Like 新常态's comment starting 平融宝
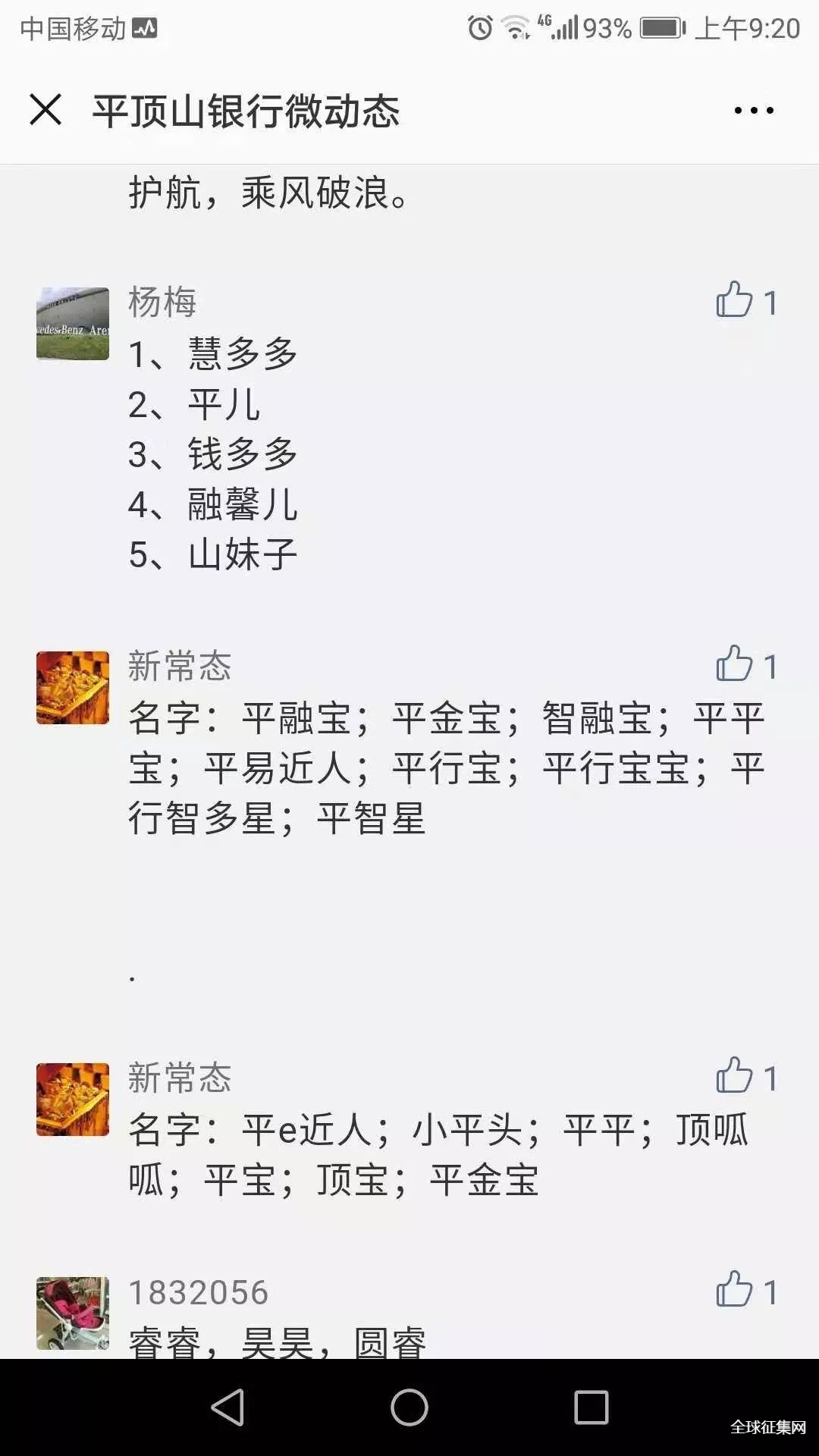Image resolution: width=819 pixels, height=1456 pixels. [x=734, y=664]
